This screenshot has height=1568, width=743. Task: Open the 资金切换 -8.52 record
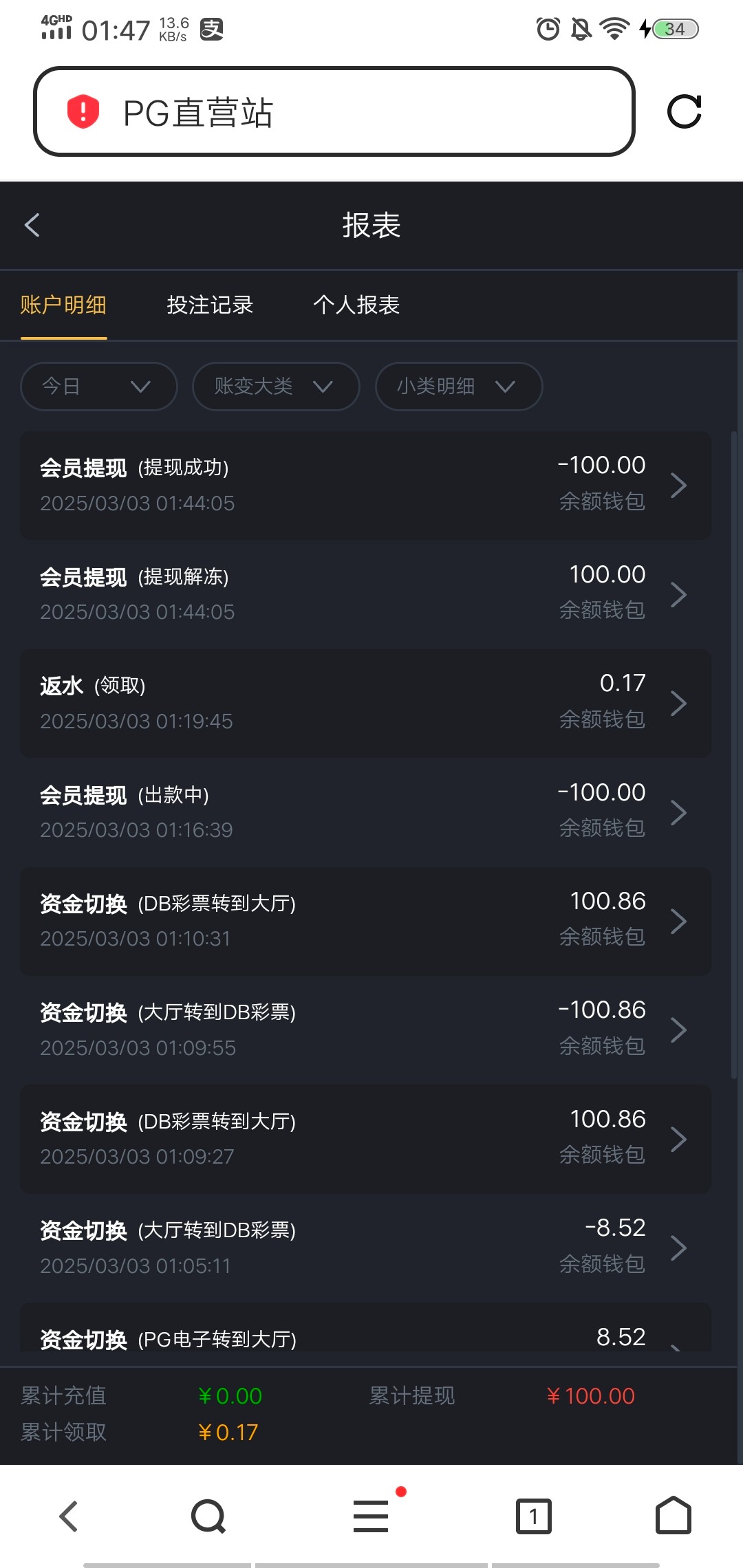(365, 1248)
